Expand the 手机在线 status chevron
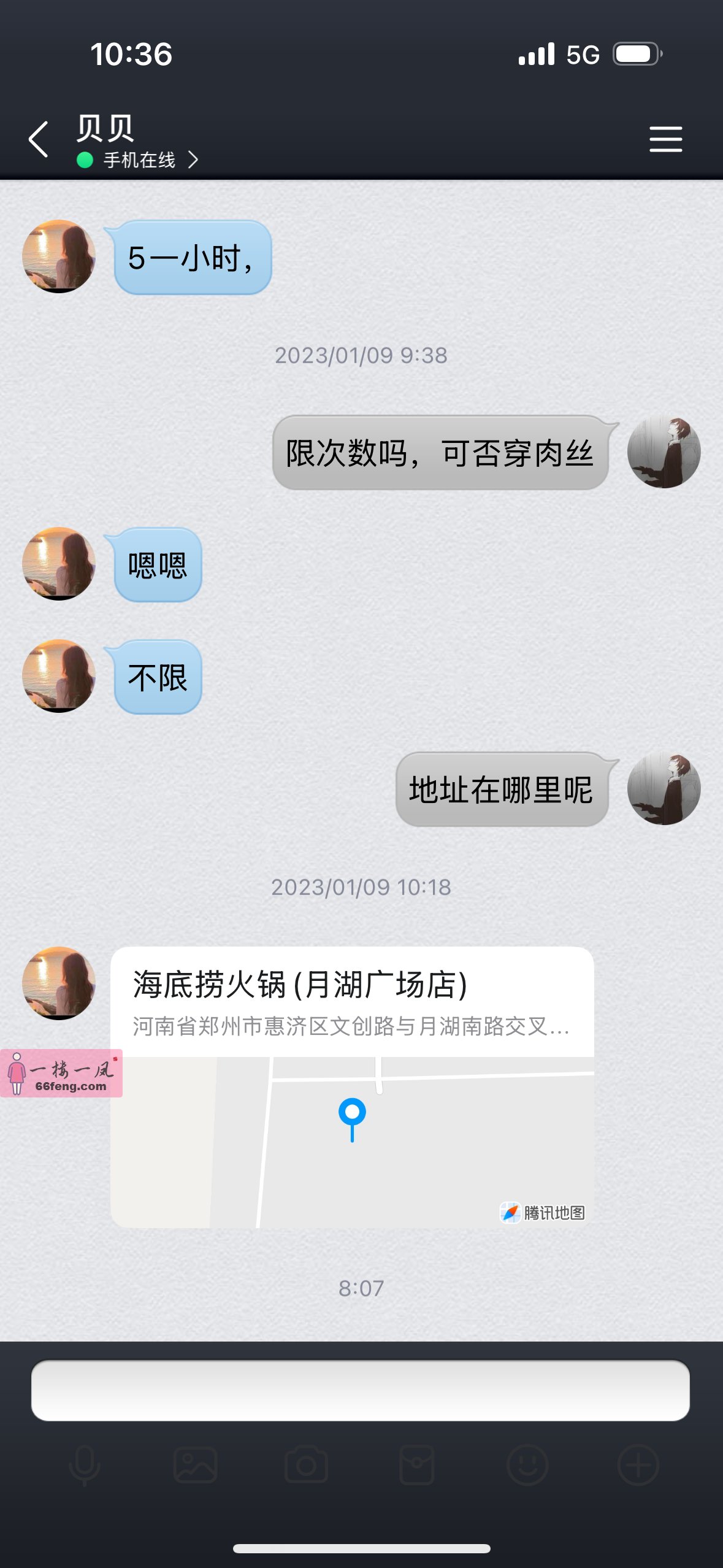 (x=194, y=161)
